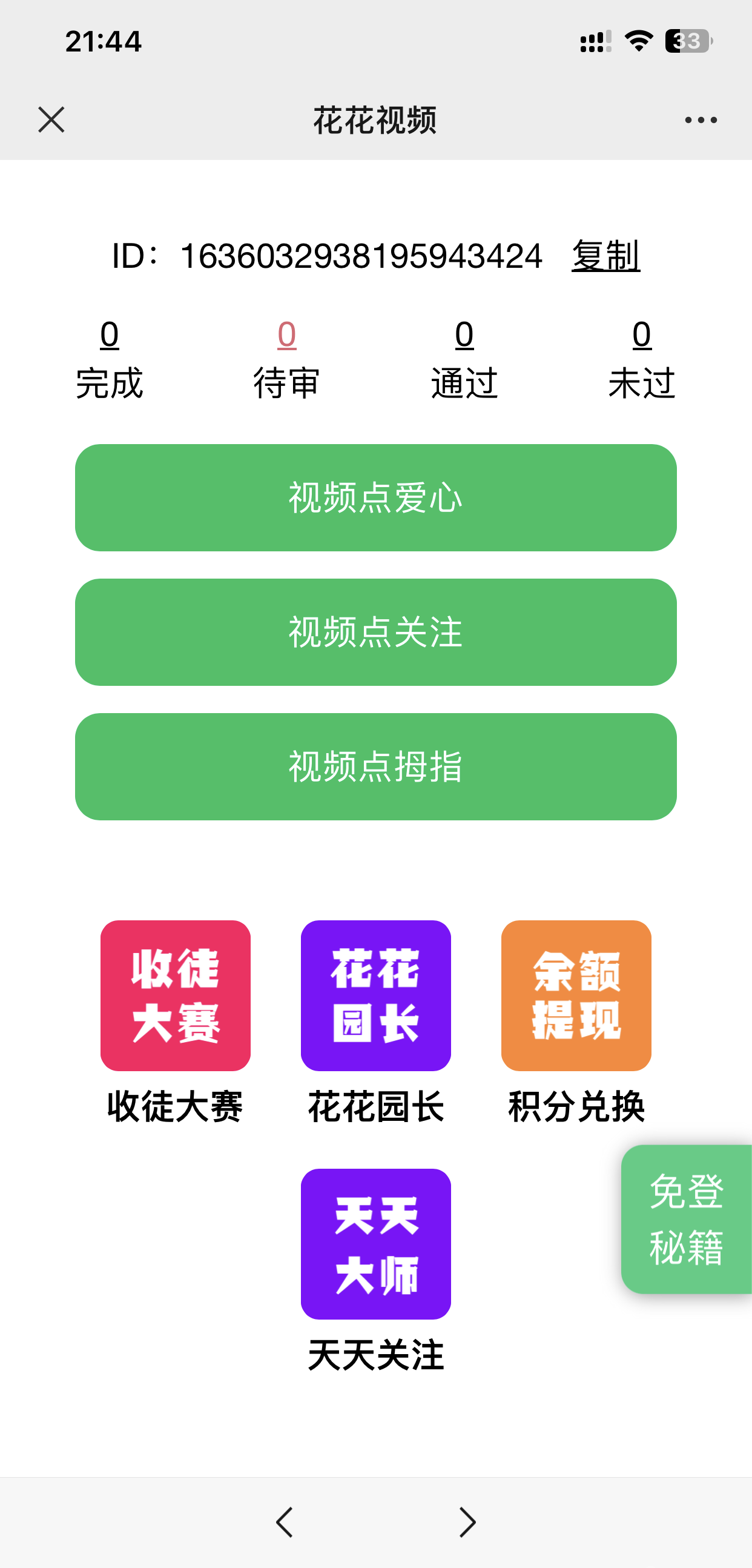Viewport: 752px width, 1568px height.
Task: Go back with the browser back arrow
Action: [x=285, y=1523]
